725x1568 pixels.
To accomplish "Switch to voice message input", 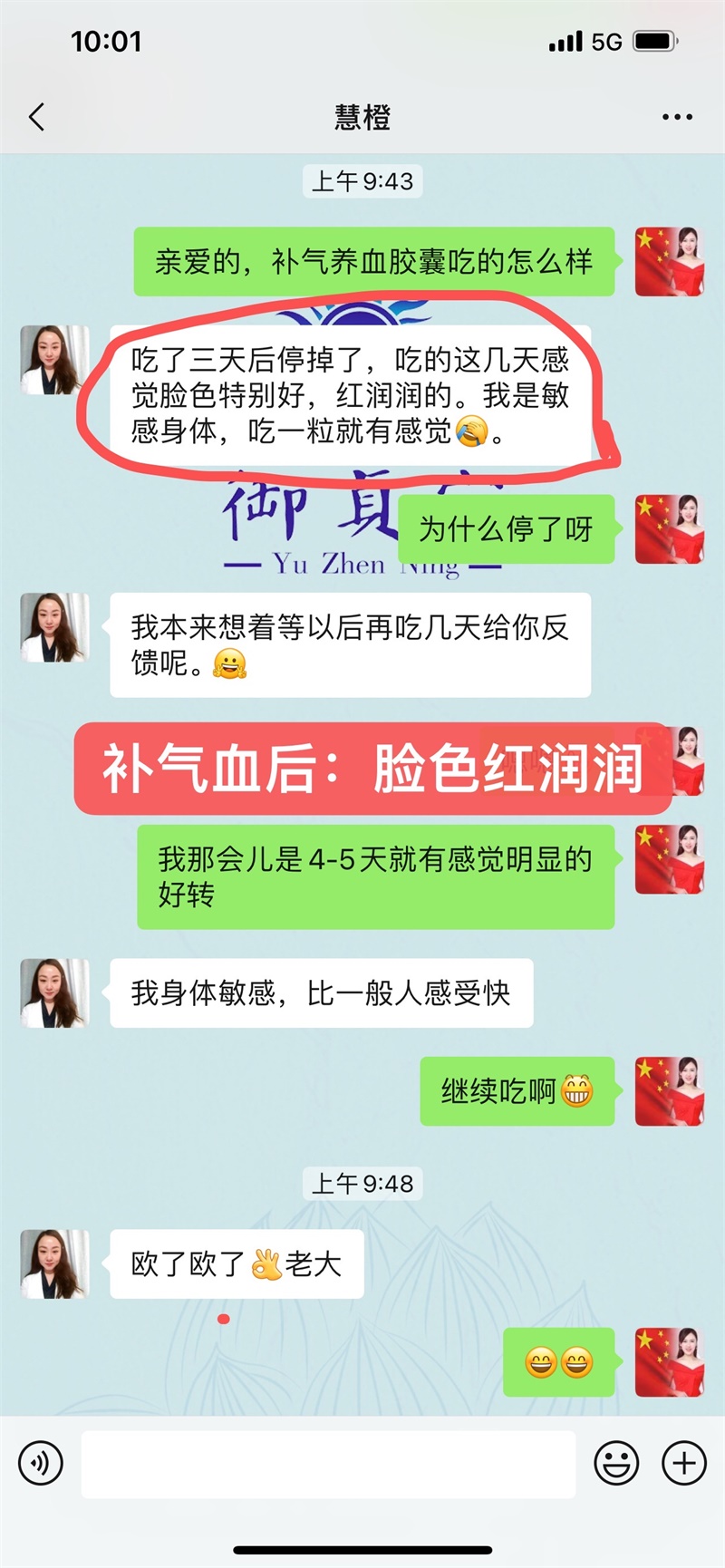I will tap(41, 1463).
